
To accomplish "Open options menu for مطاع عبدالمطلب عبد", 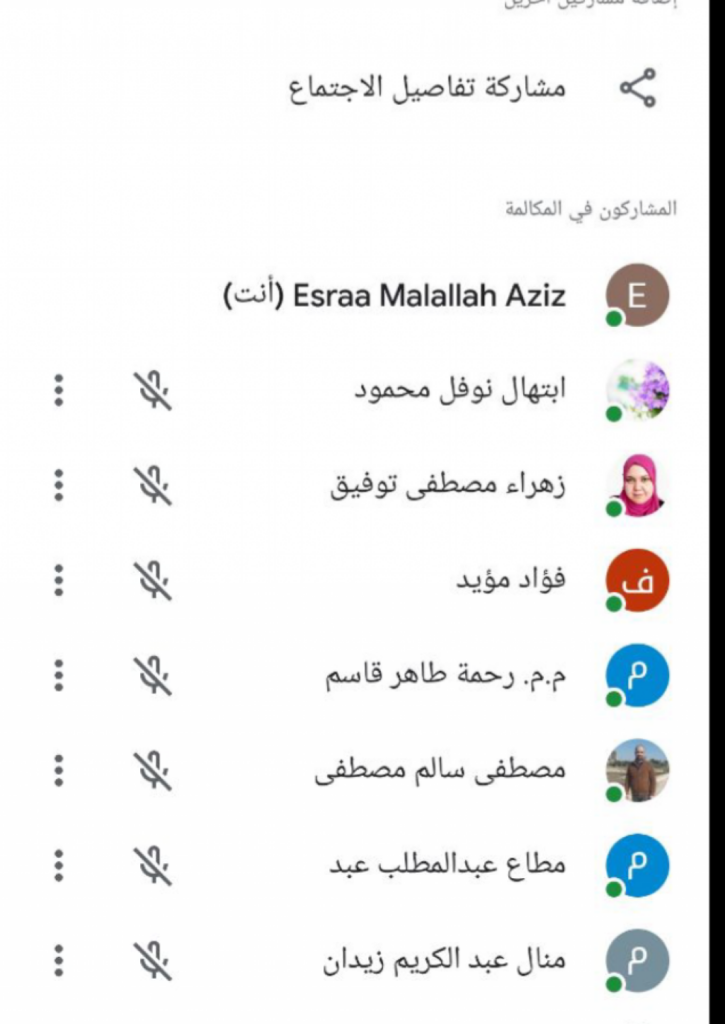I will coord(59,866).
